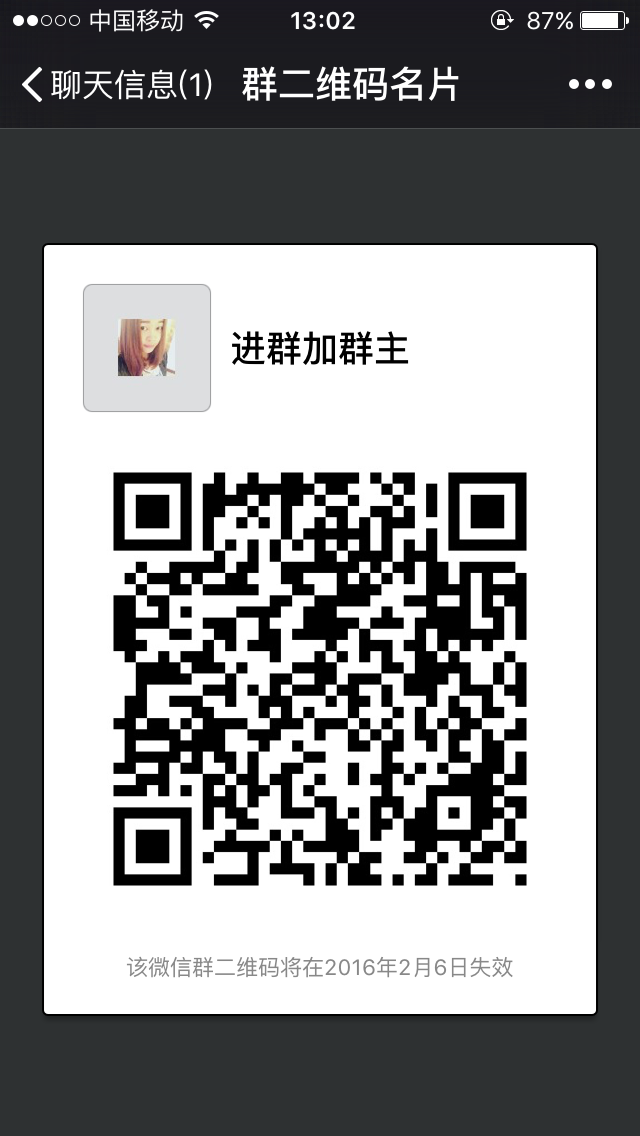Go back to 聊天信息 chat info

point(116,85)
